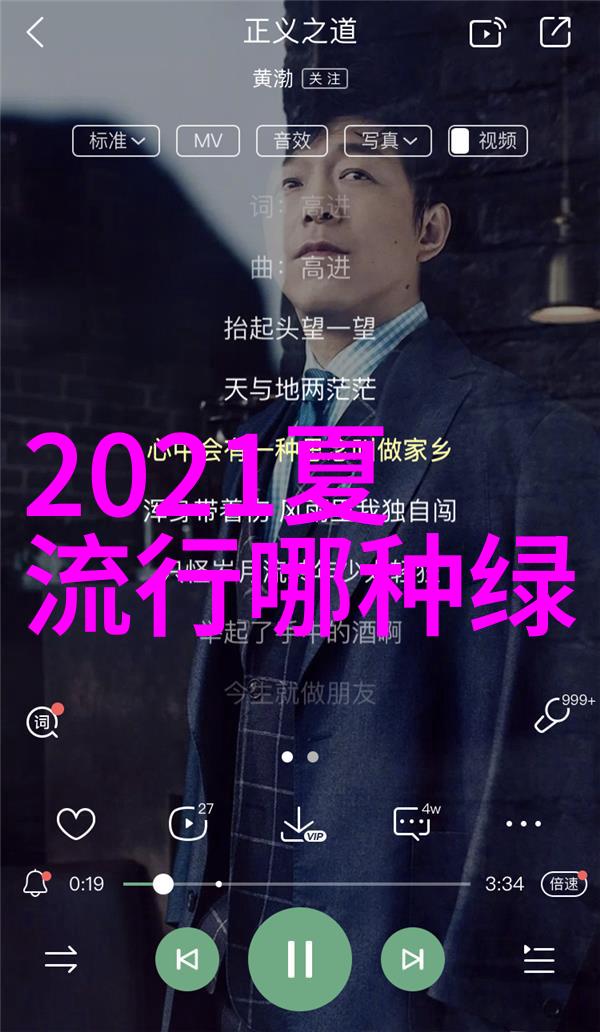Pause the current song

300,960
